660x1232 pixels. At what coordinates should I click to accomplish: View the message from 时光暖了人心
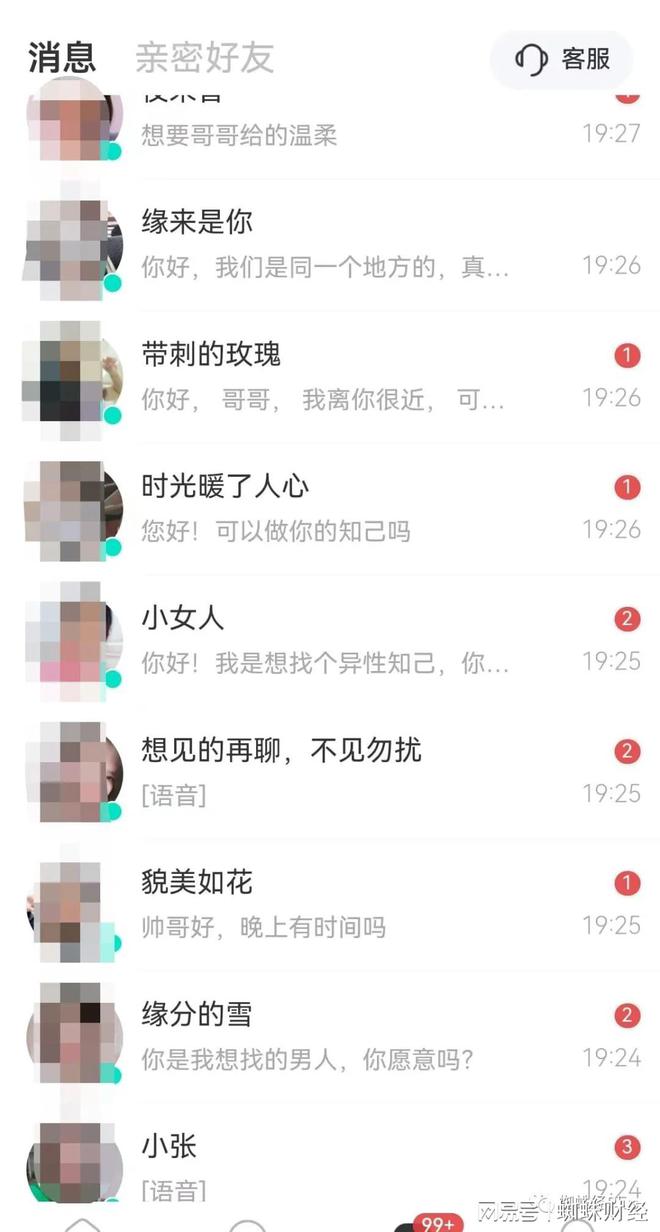(330, 508)
